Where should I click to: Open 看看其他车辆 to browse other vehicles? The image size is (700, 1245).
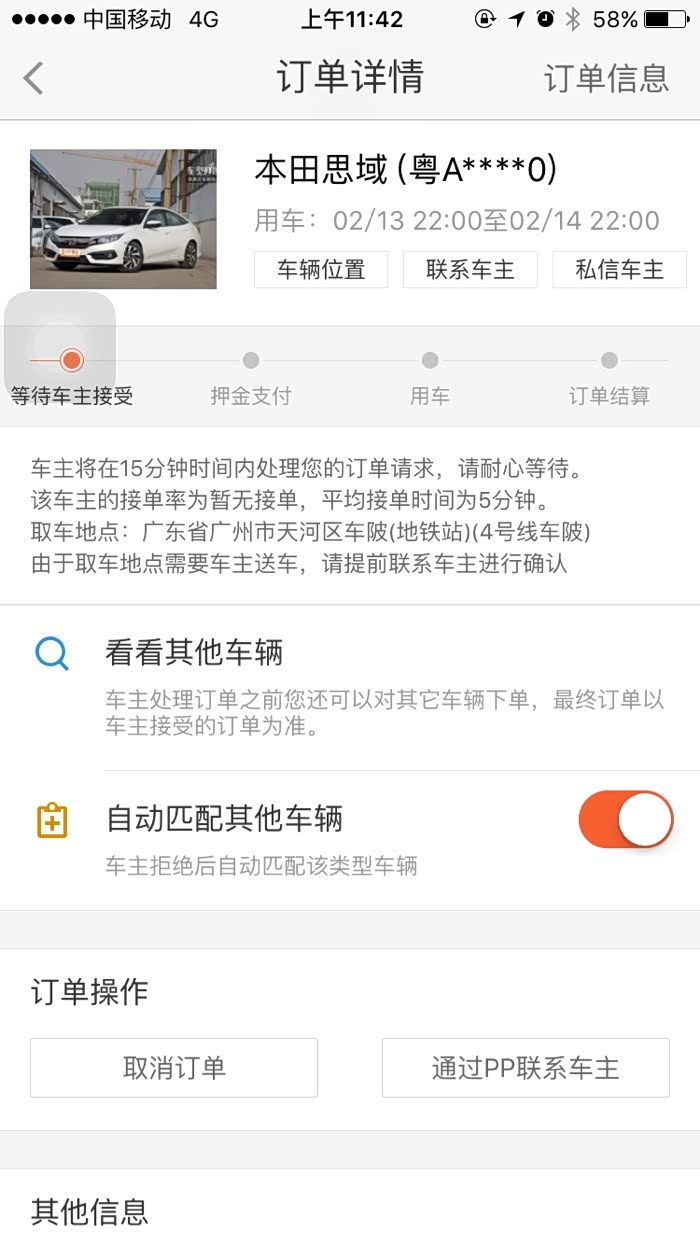click(x=194, y=653)
